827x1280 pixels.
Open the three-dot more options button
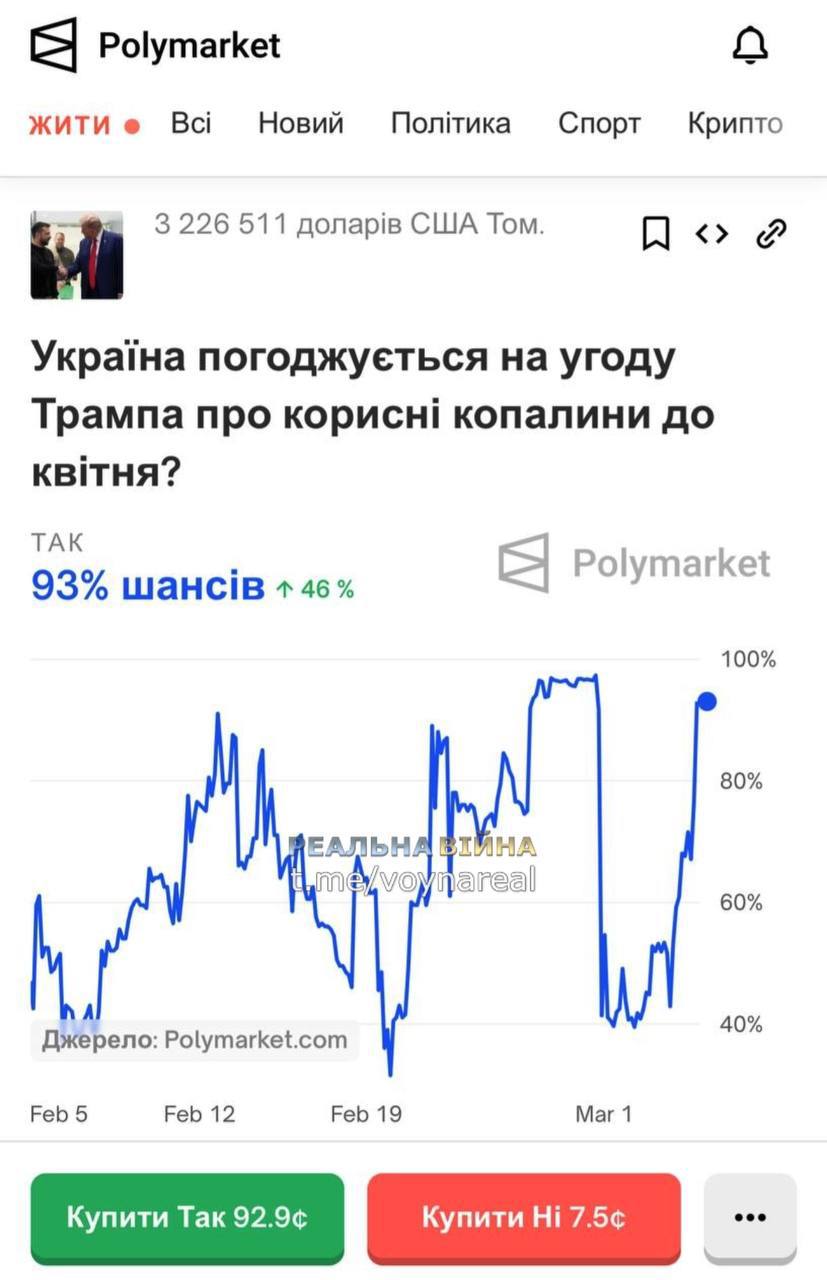point(750,1218)
